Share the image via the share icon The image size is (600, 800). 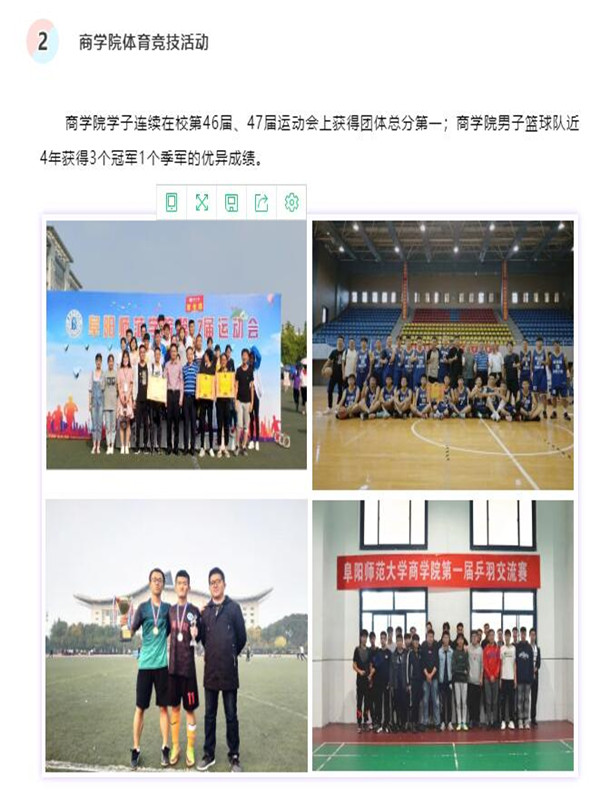click(261, 203)
